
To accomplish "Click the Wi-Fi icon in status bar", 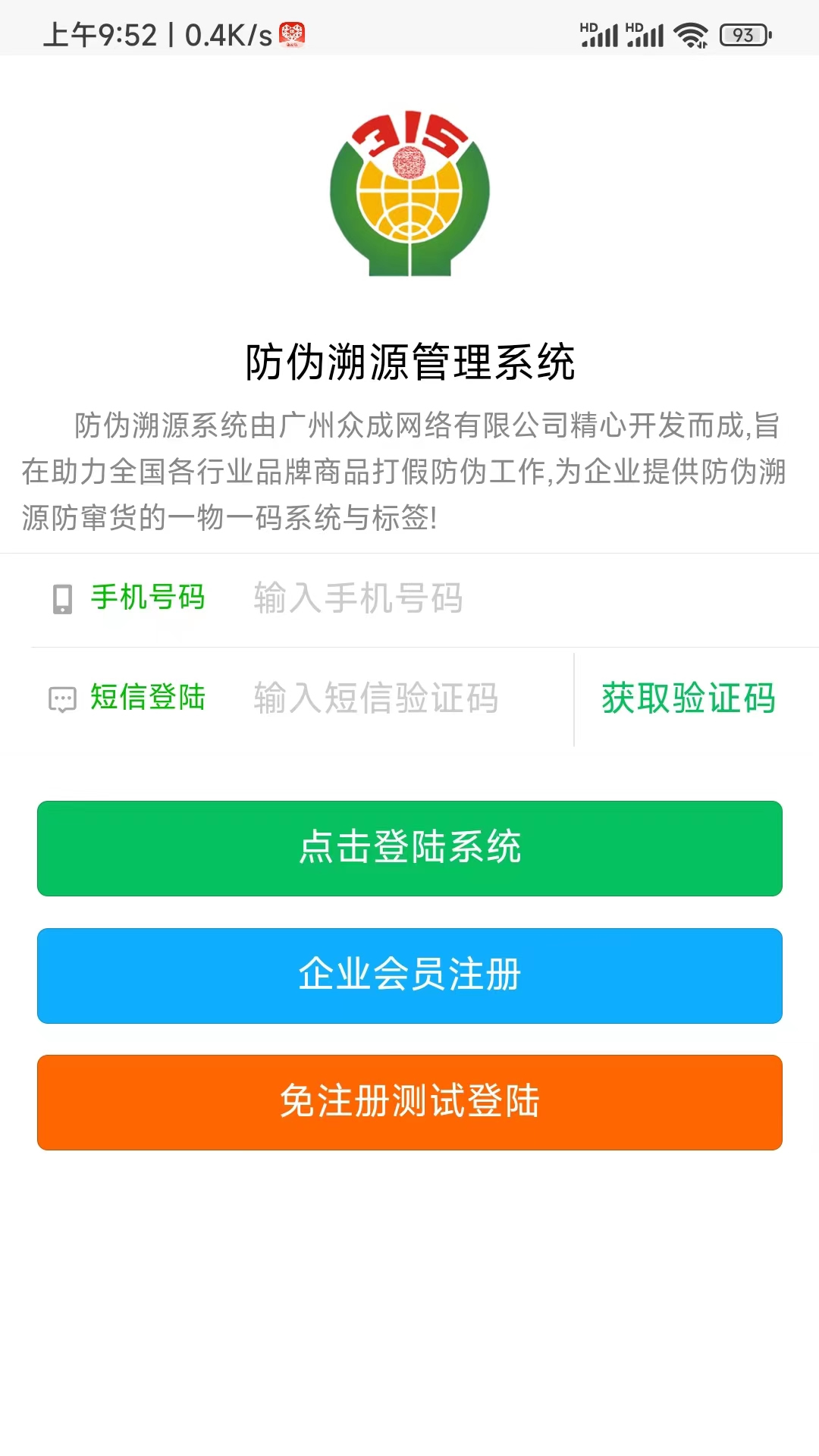I will [692, 33].
